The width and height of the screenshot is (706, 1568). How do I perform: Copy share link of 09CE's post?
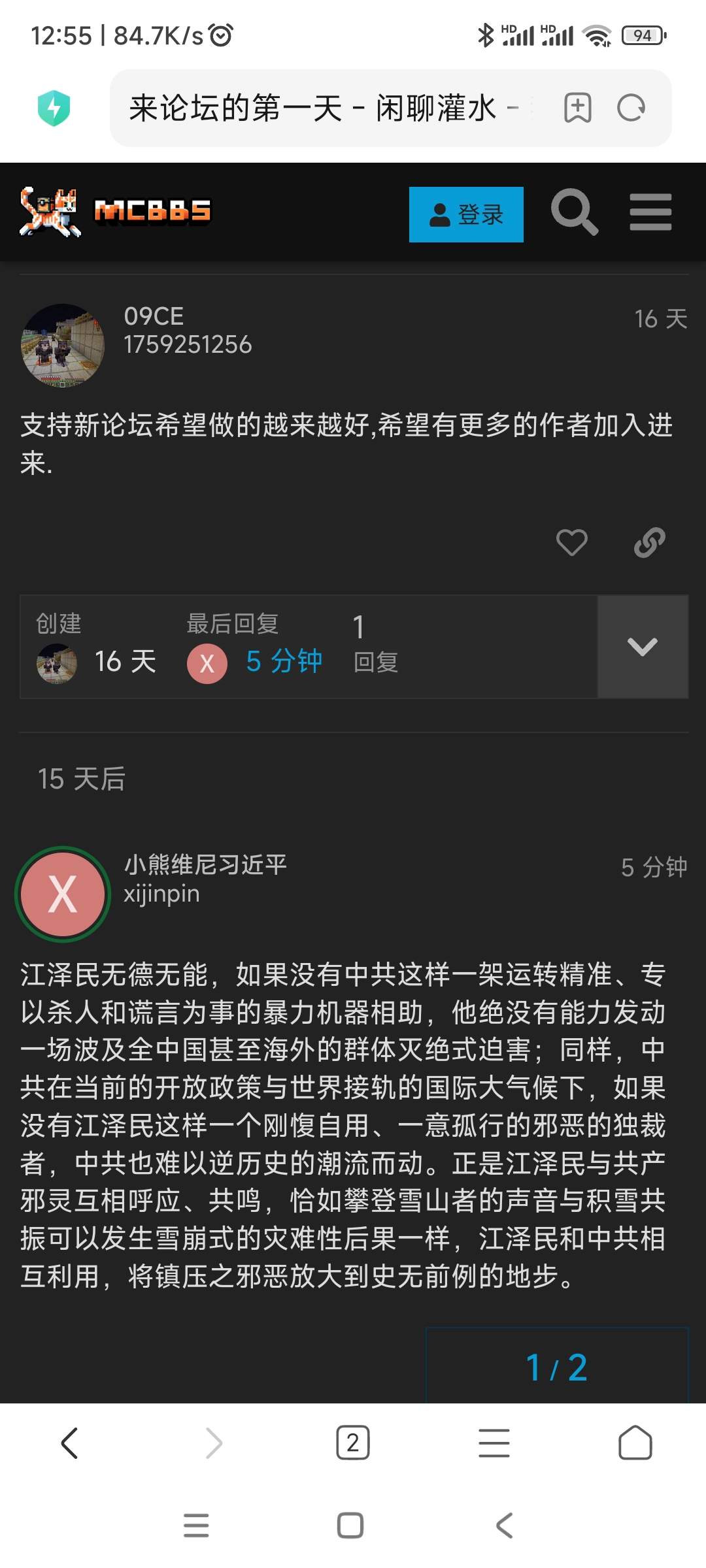pos(649,542)
